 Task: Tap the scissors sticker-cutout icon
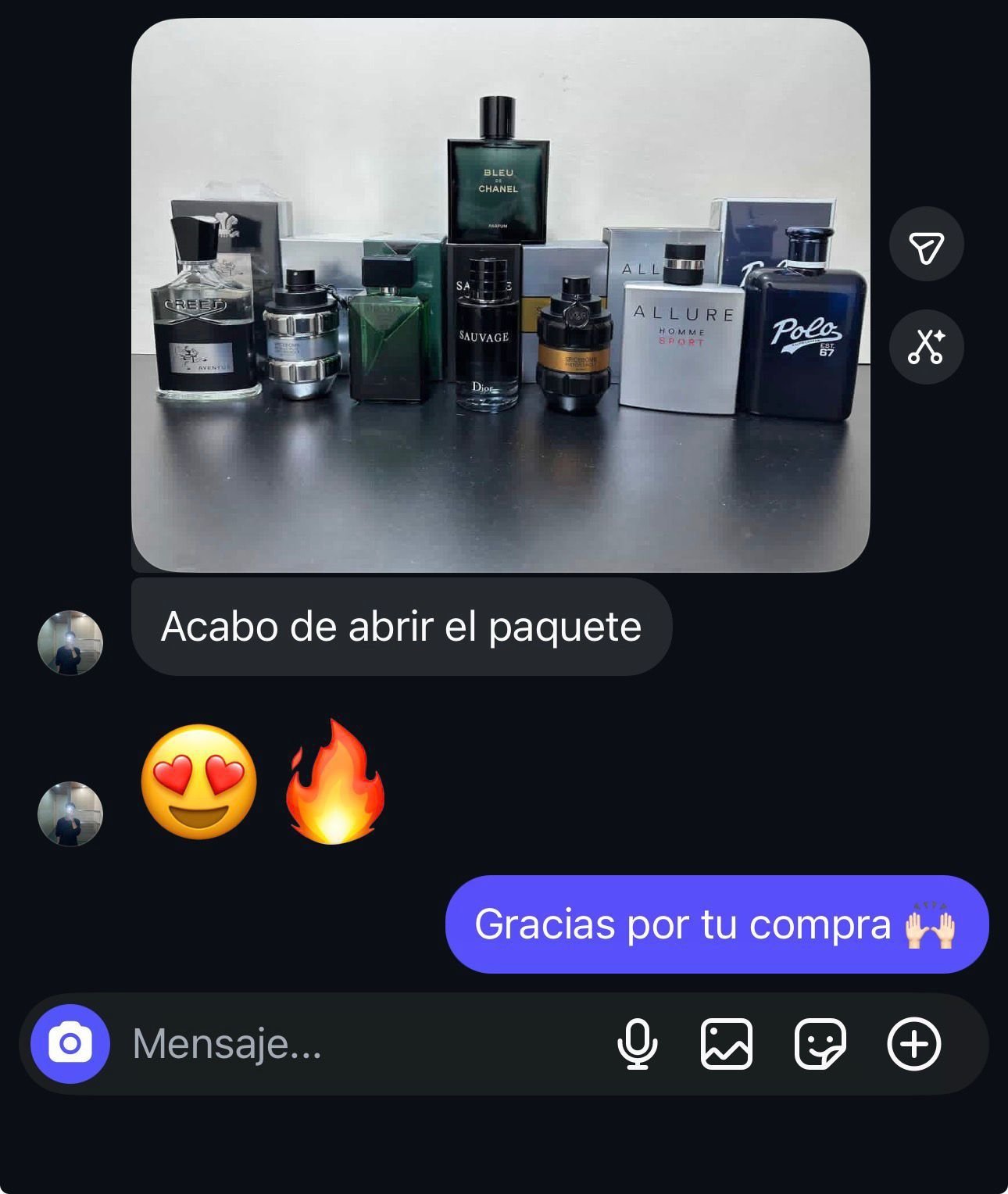tap(926, 347)
